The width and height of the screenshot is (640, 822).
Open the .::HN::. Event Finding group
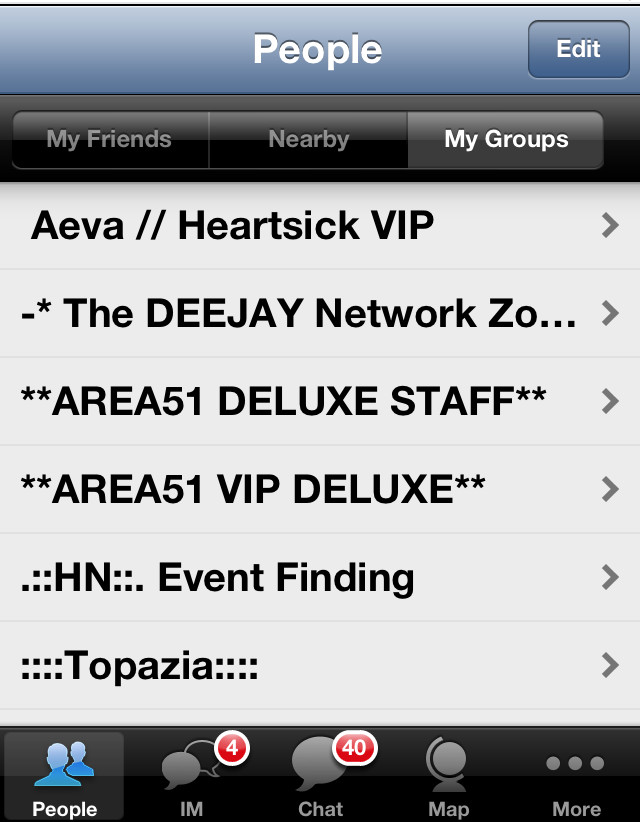(x=320, y=577)
